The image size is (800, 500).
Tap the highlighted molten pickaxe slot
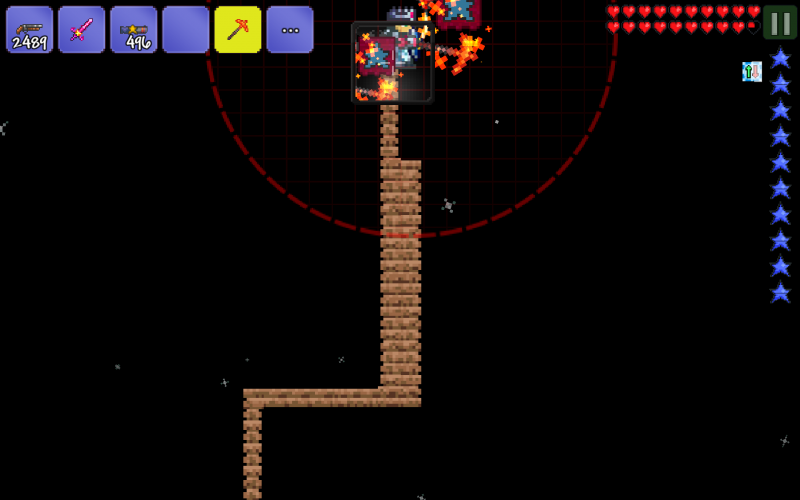click(x=238, y=30)
